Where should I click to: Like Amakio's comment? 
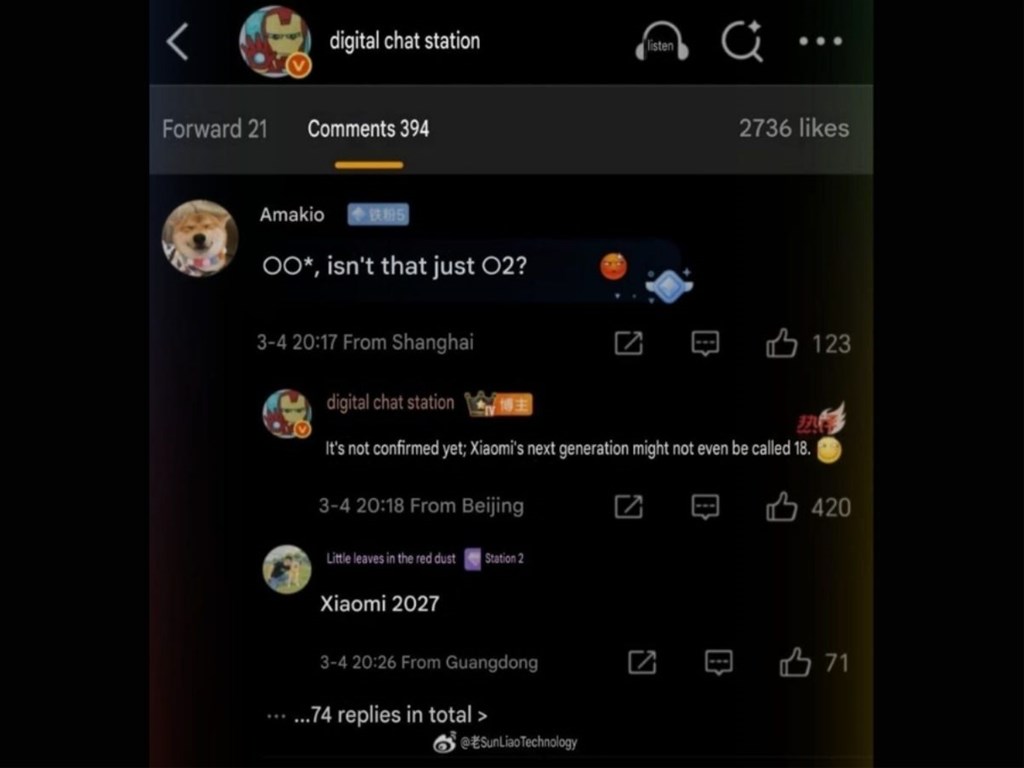click(782, 343)
